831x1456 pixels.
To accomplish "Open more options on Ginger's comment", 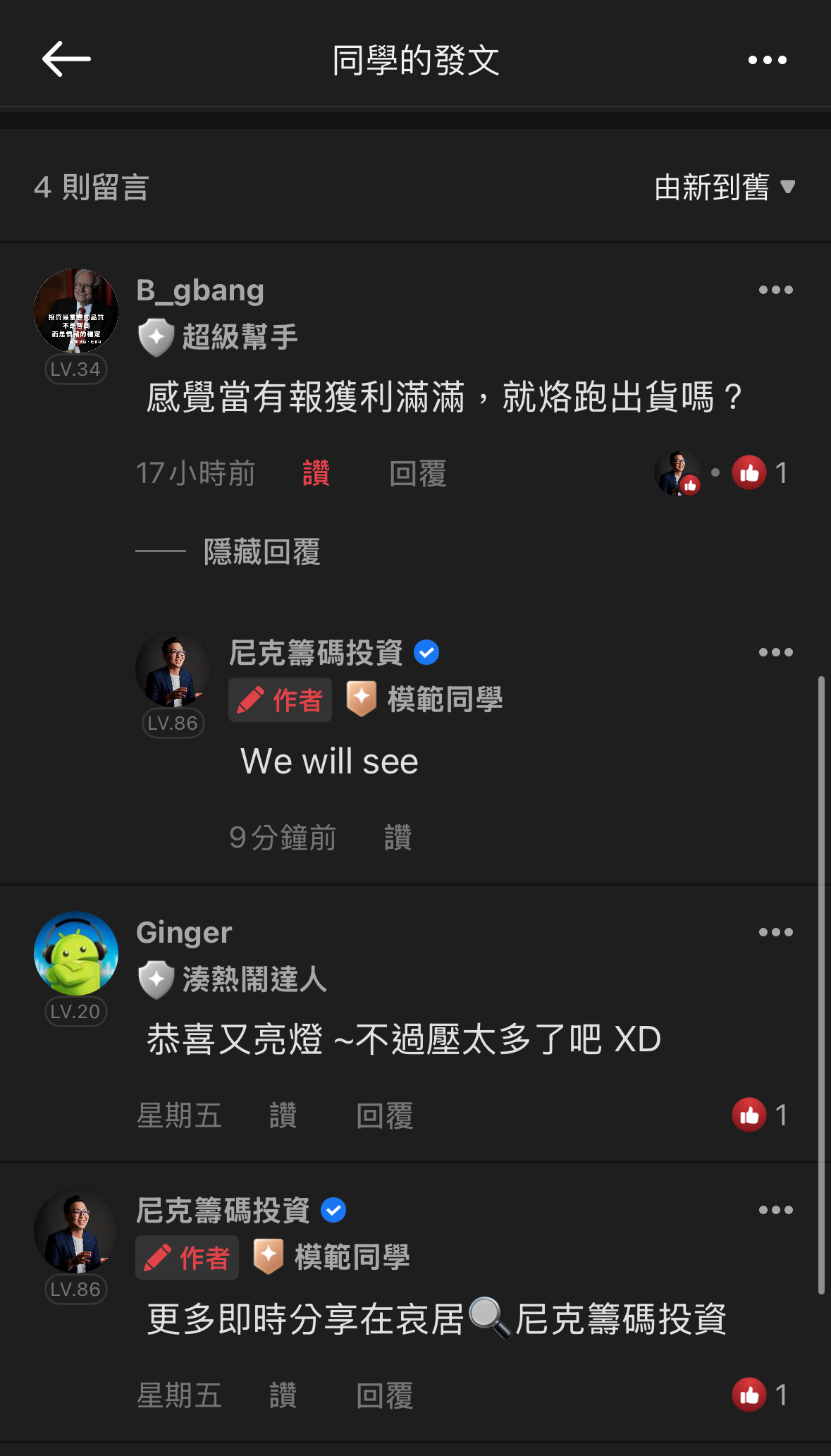I will [775, 932].
